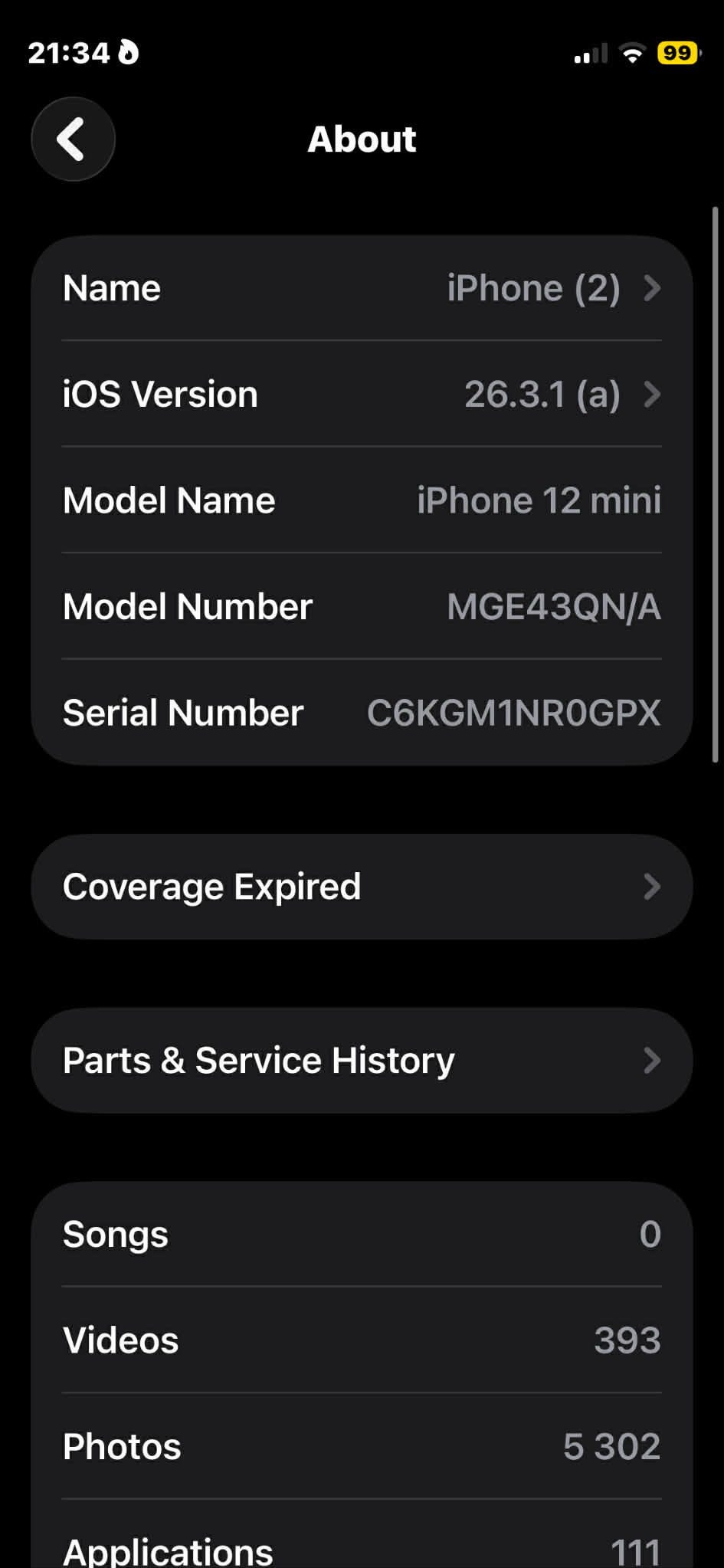Tap the Model Number row to toggle format
Viewport: 724px width, 1568px height.
(x=362, y=606)
